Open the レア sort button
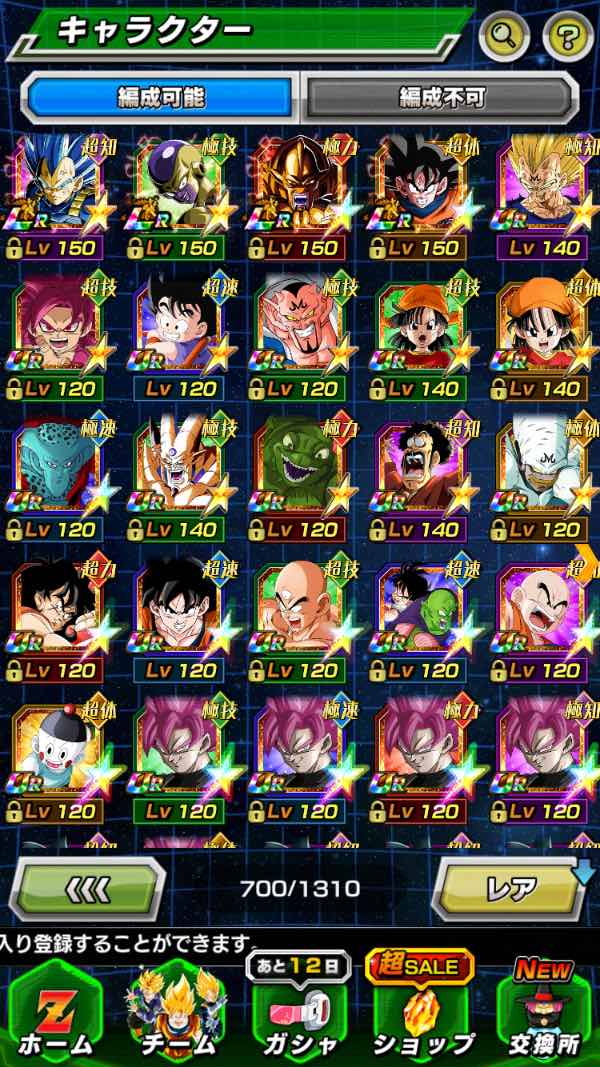 coord(510,889)
